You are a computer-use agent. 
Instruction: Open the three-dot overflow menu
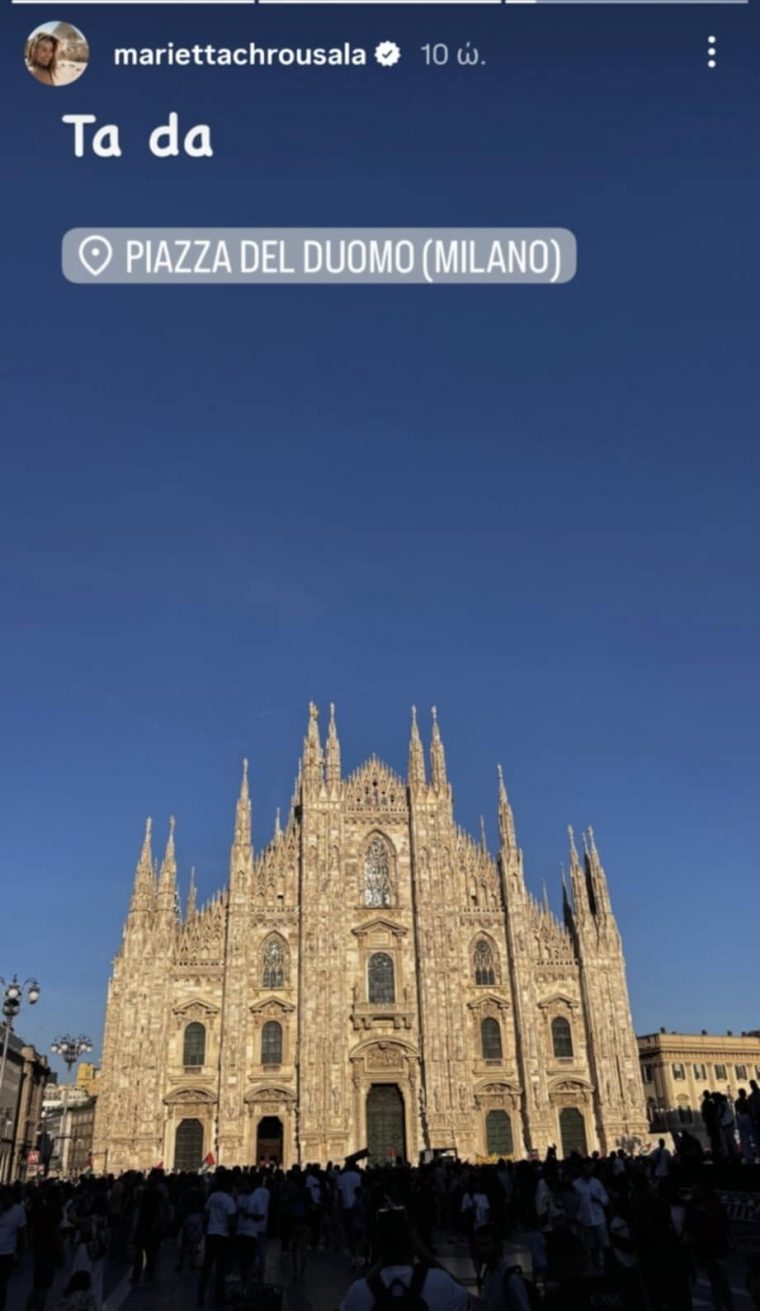[711, 52]
